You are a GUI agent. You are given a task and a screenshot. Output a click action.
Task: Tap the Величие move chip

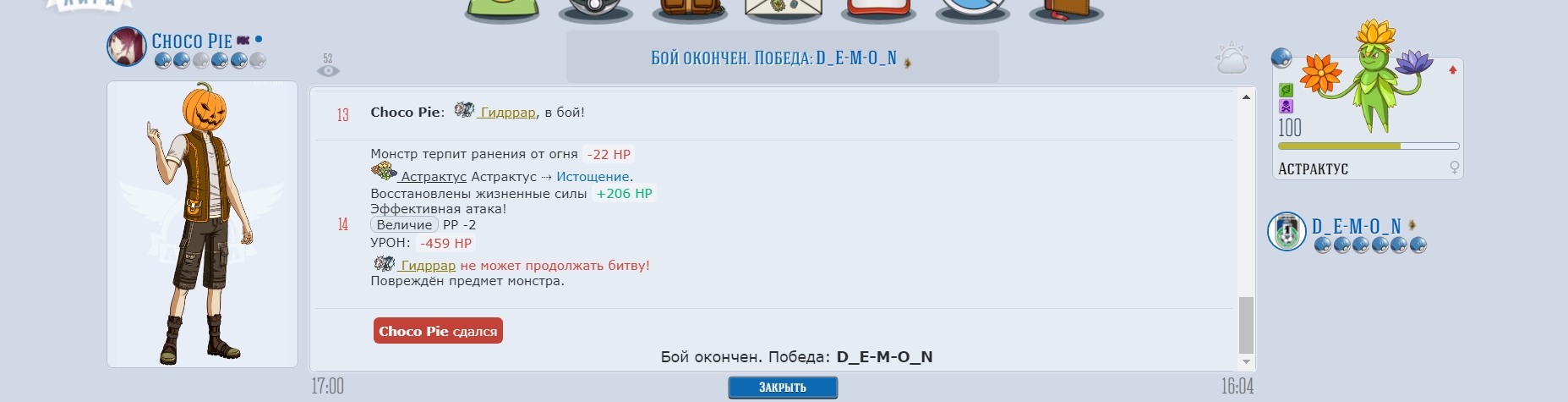[x=404, y=225]
